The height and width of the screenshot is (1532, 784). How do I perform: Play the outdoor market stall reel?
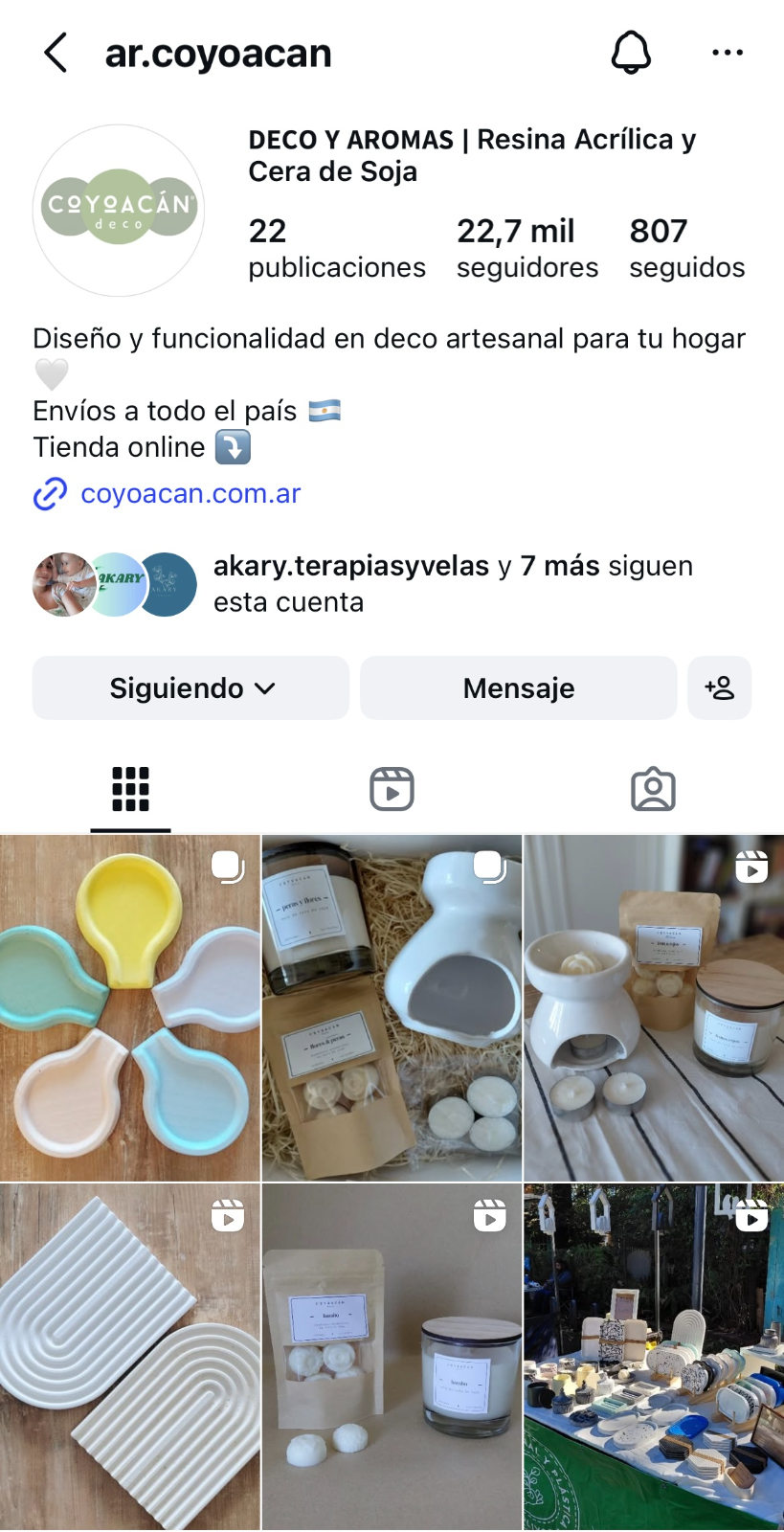654,1356
